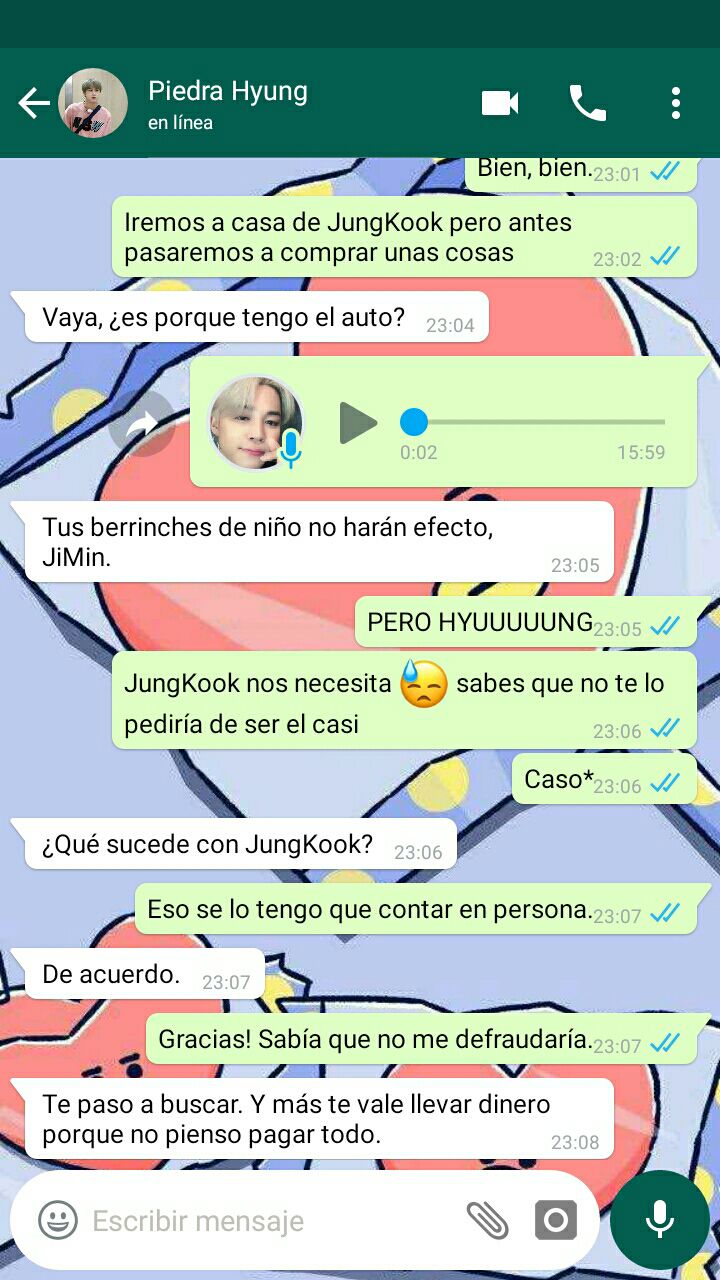Open the overflow menu
The height and width of the screenshot is (1280, 720).
coord(676,103)
